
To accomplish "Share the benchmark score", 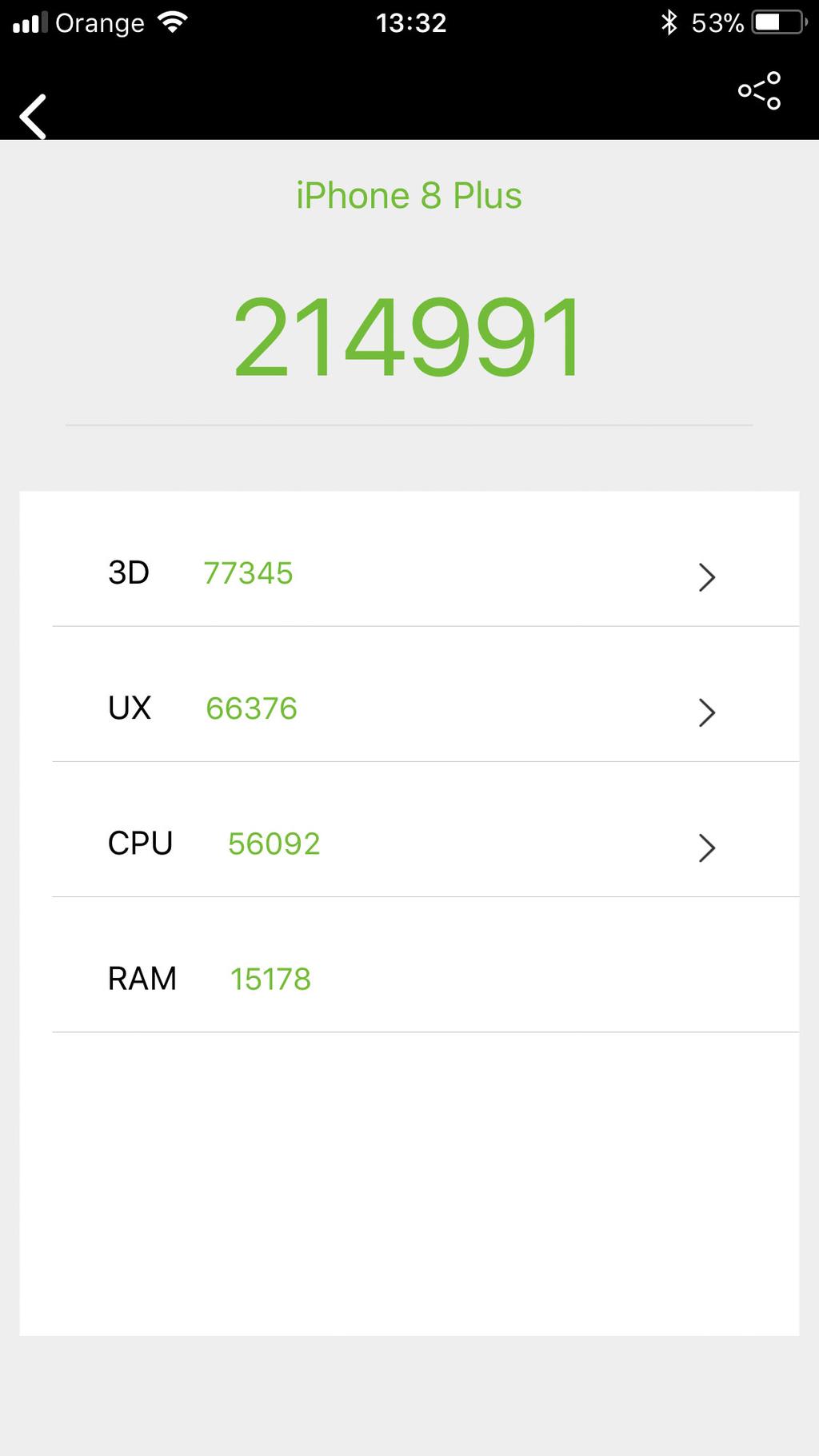I will 759,90.
